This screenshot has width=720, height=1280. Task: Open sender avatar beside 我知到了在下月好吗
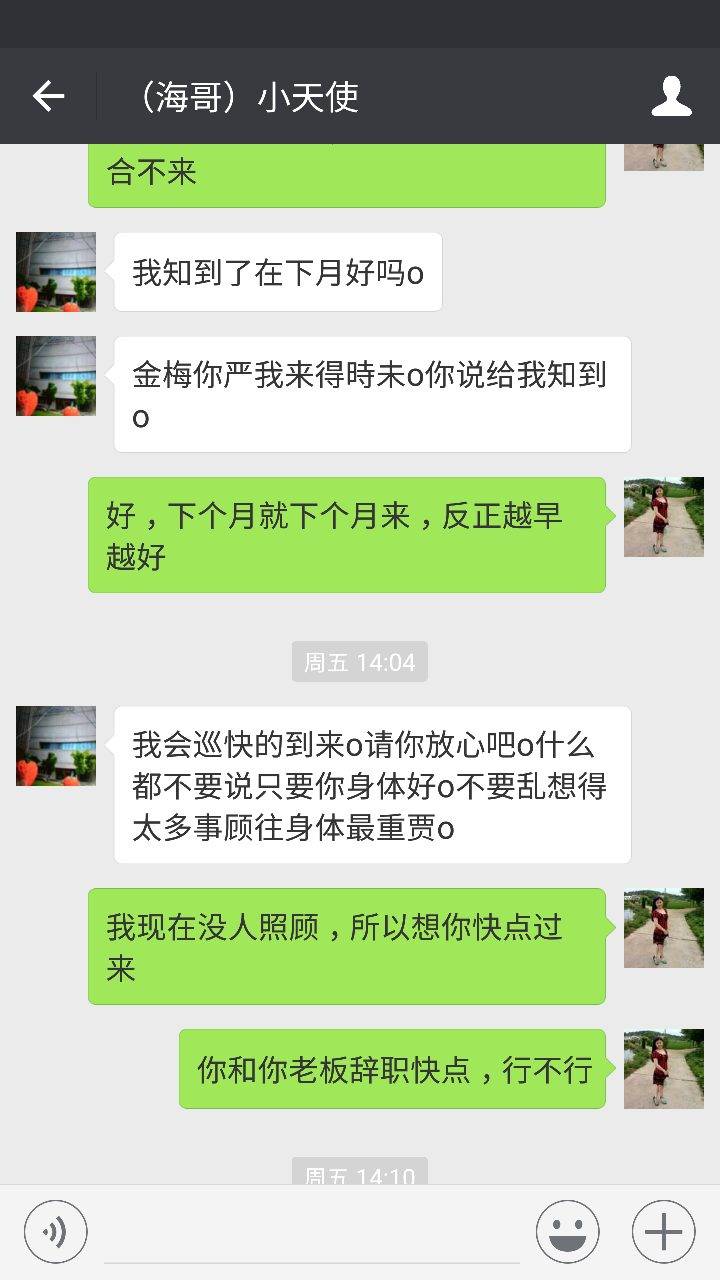click(x=56, y=272)
